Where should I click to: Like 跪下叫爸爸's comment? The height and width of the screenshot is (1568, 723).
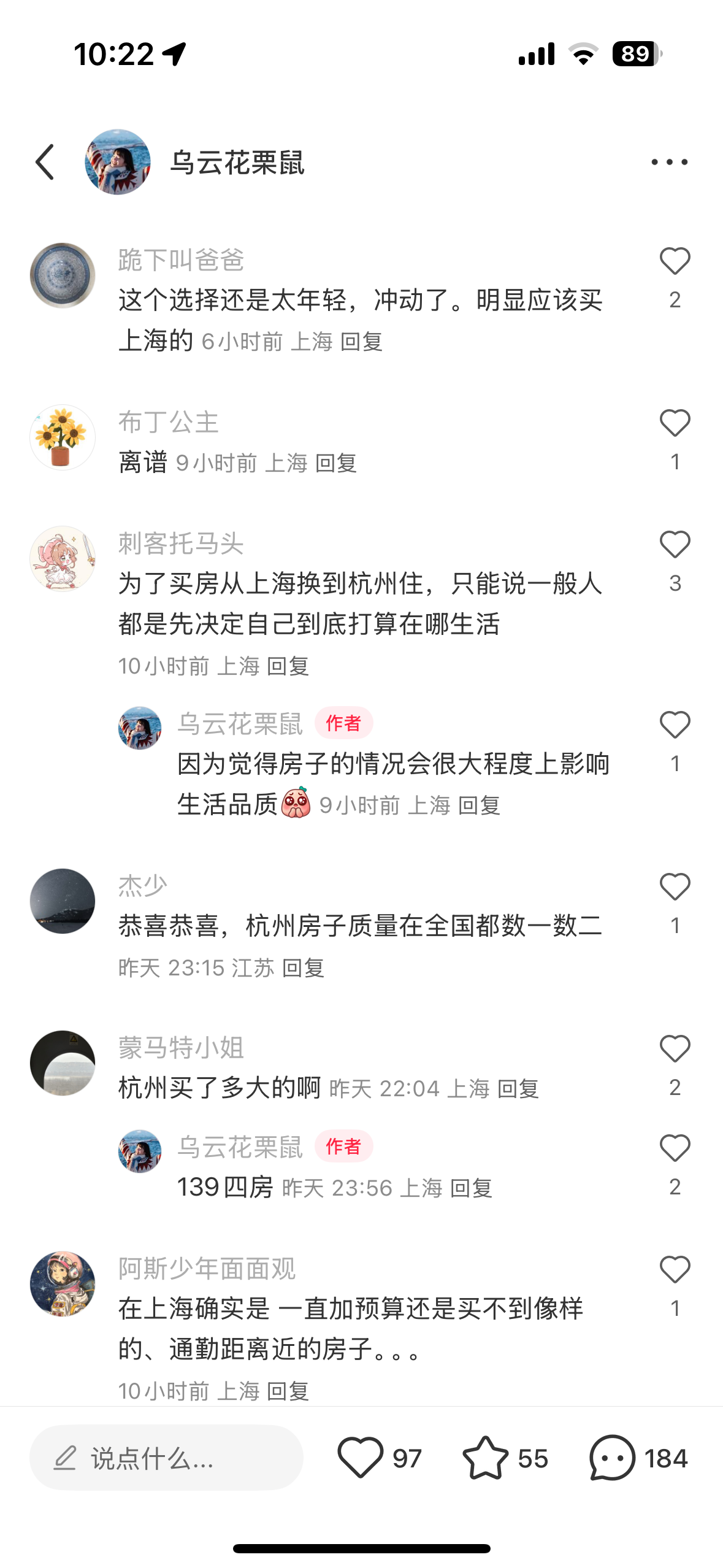[675, 261]
